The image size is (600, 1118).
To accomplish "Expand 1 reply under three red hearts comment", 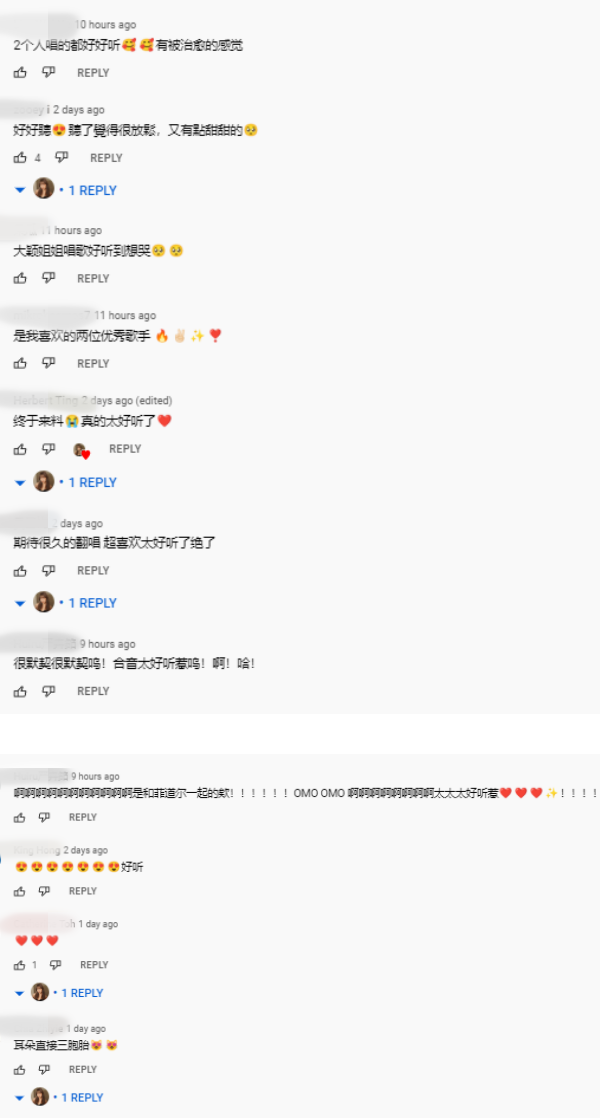I will tap(81, 993).
